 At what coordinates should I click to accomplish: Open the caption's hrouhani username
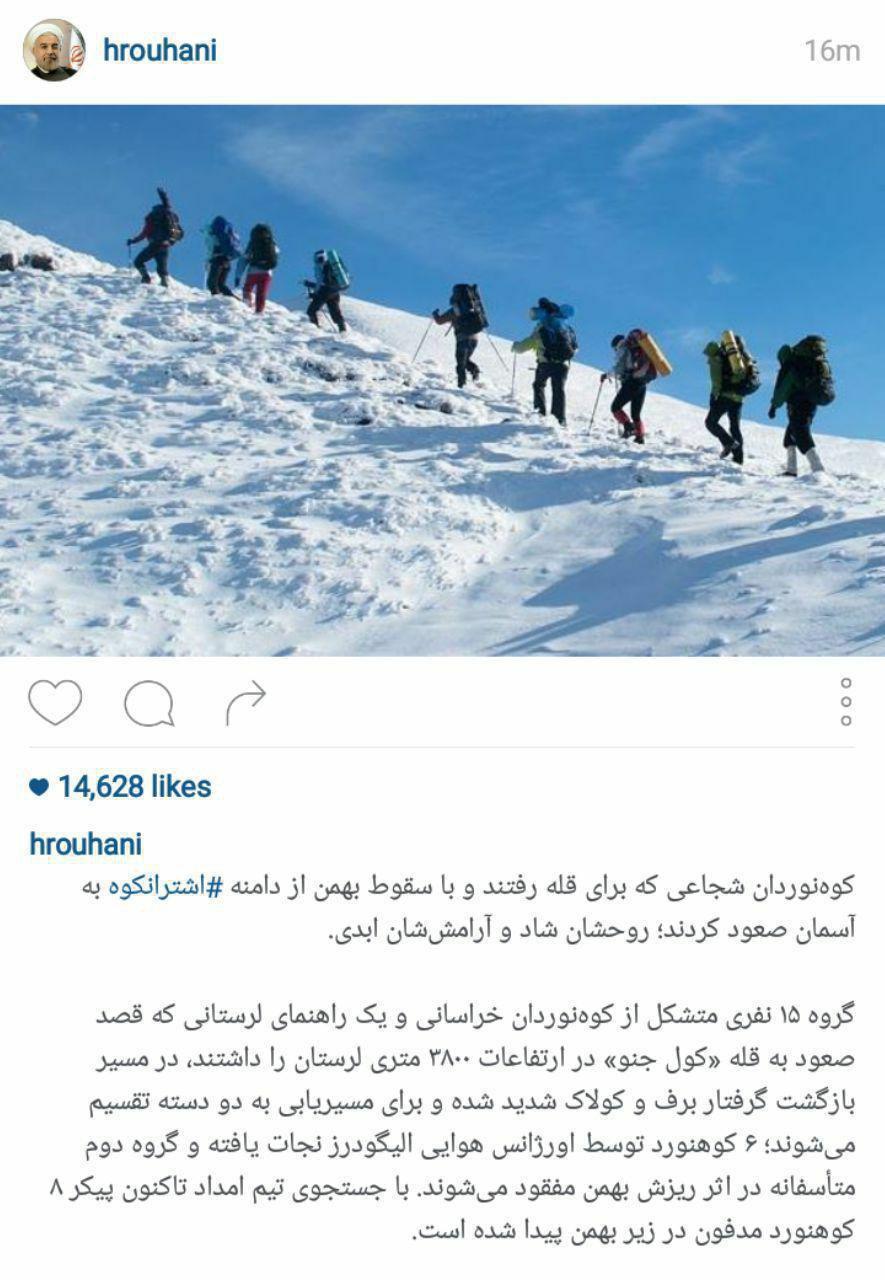pyautogui.click(x=86, y=844)
